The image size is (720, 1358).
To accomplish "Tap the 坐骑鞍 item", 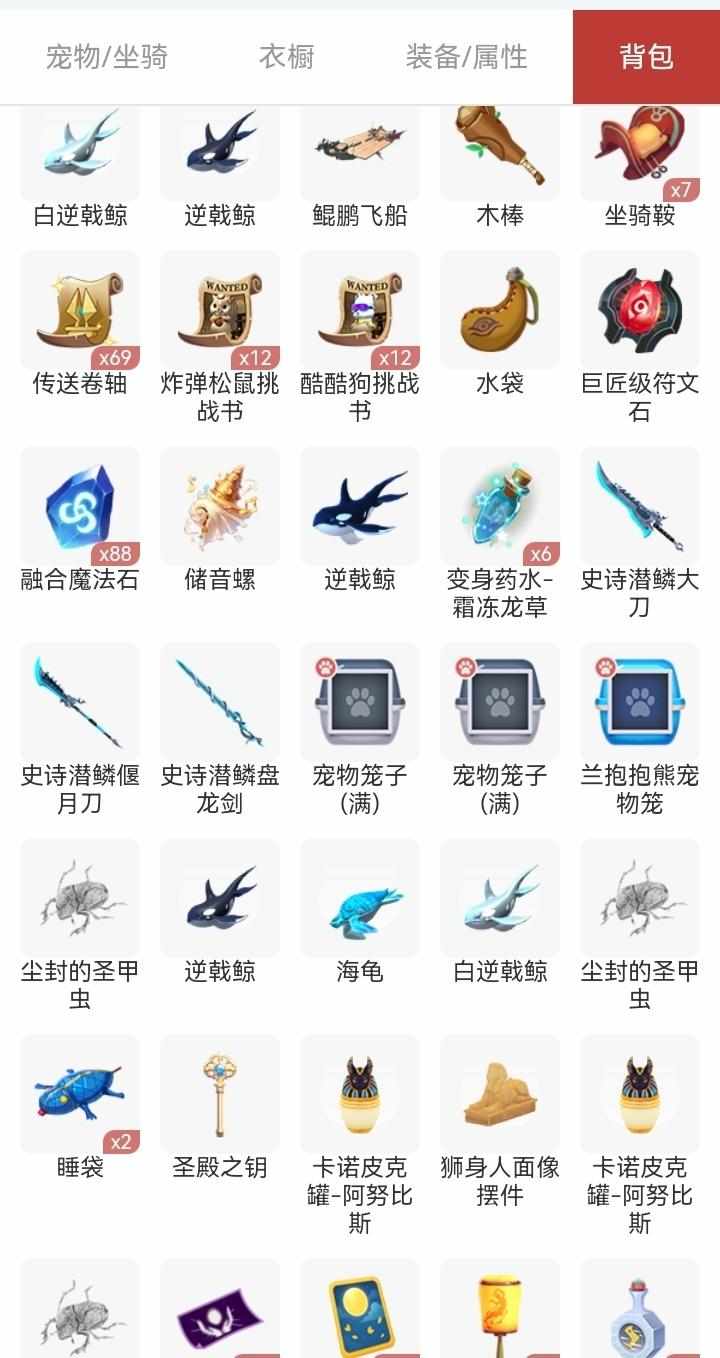I will point(640,150).
